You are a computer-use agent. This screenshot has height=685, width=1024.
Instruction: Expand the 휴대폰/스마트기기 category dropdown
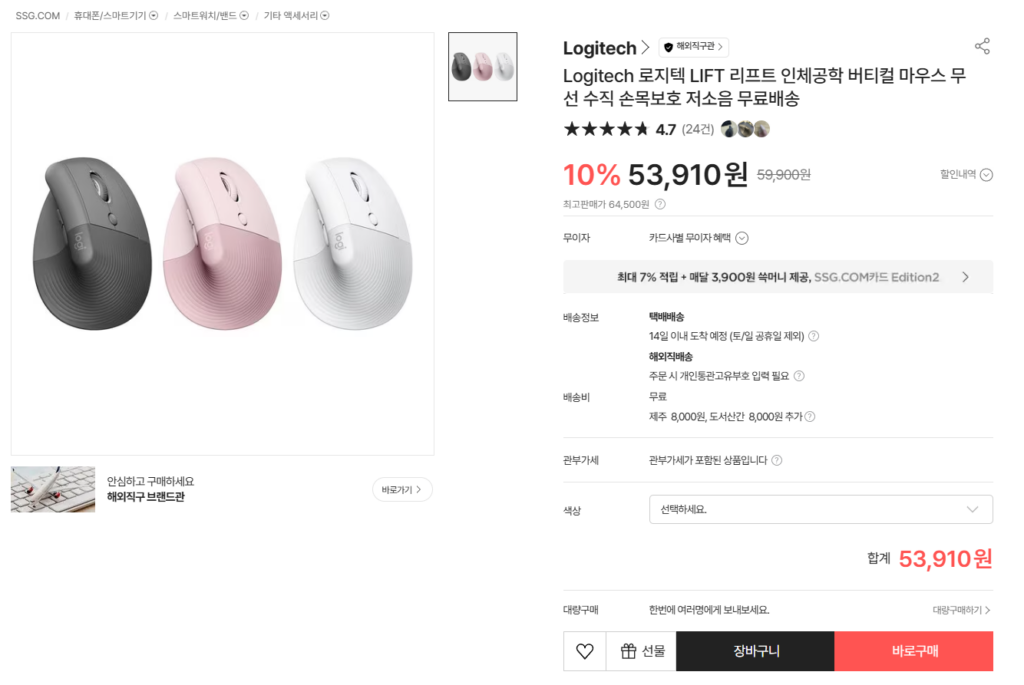(x=153, y=15)
